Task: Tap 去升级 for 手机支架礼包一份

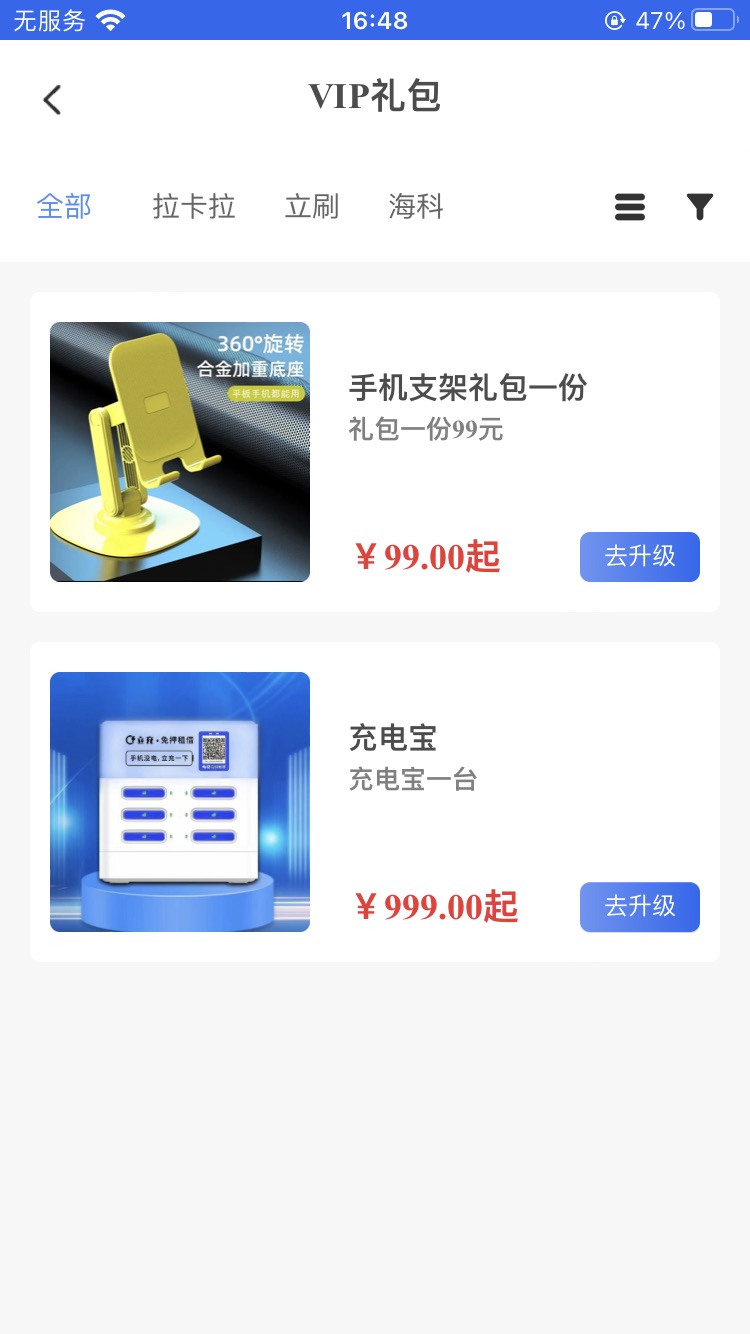Action: pyautogui.click(x=639, y=557)
